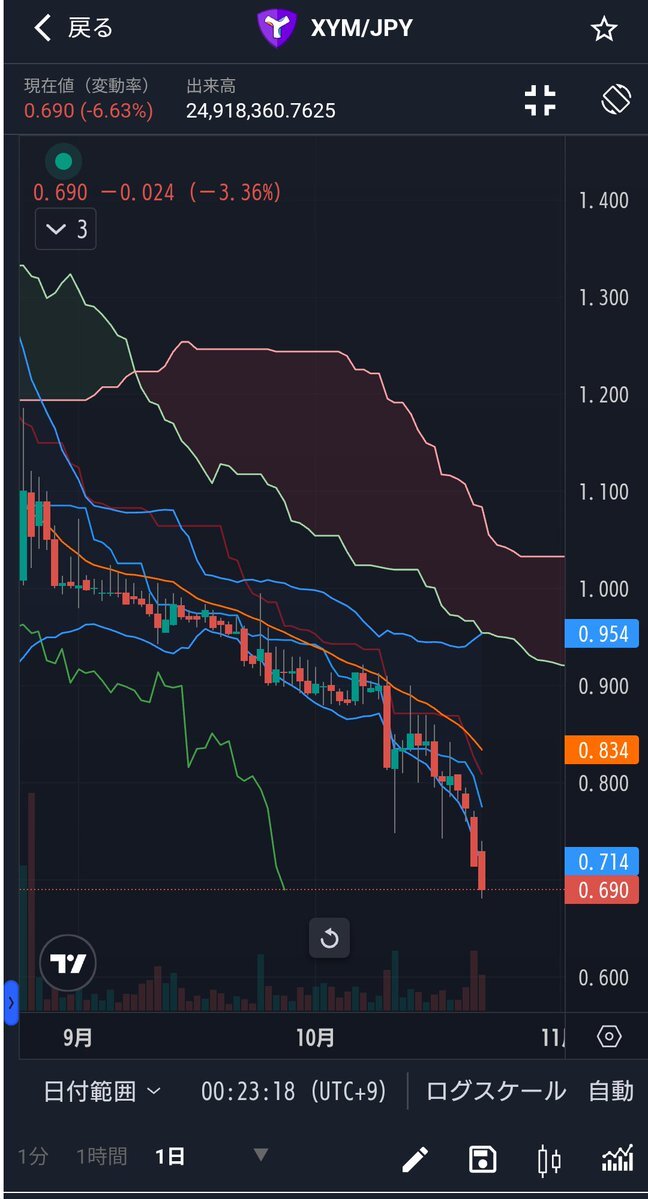Open the timezone setting showing UTC+9
The height and width of the screenshot is (1199, 648).
click(x=294, y=1091)
